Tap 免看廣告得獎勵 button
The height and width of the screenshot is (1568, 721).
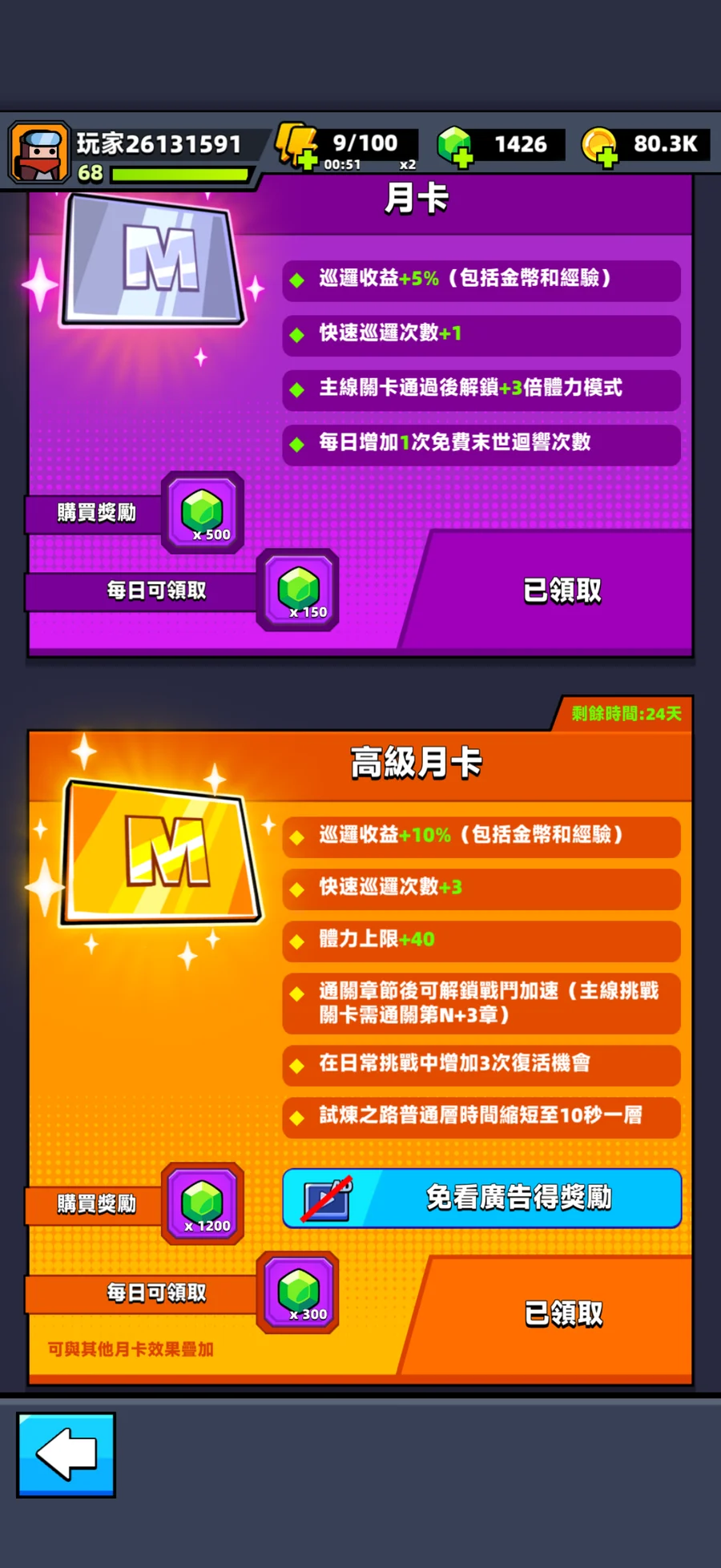pyautogui.click(x=482, y=1198)
